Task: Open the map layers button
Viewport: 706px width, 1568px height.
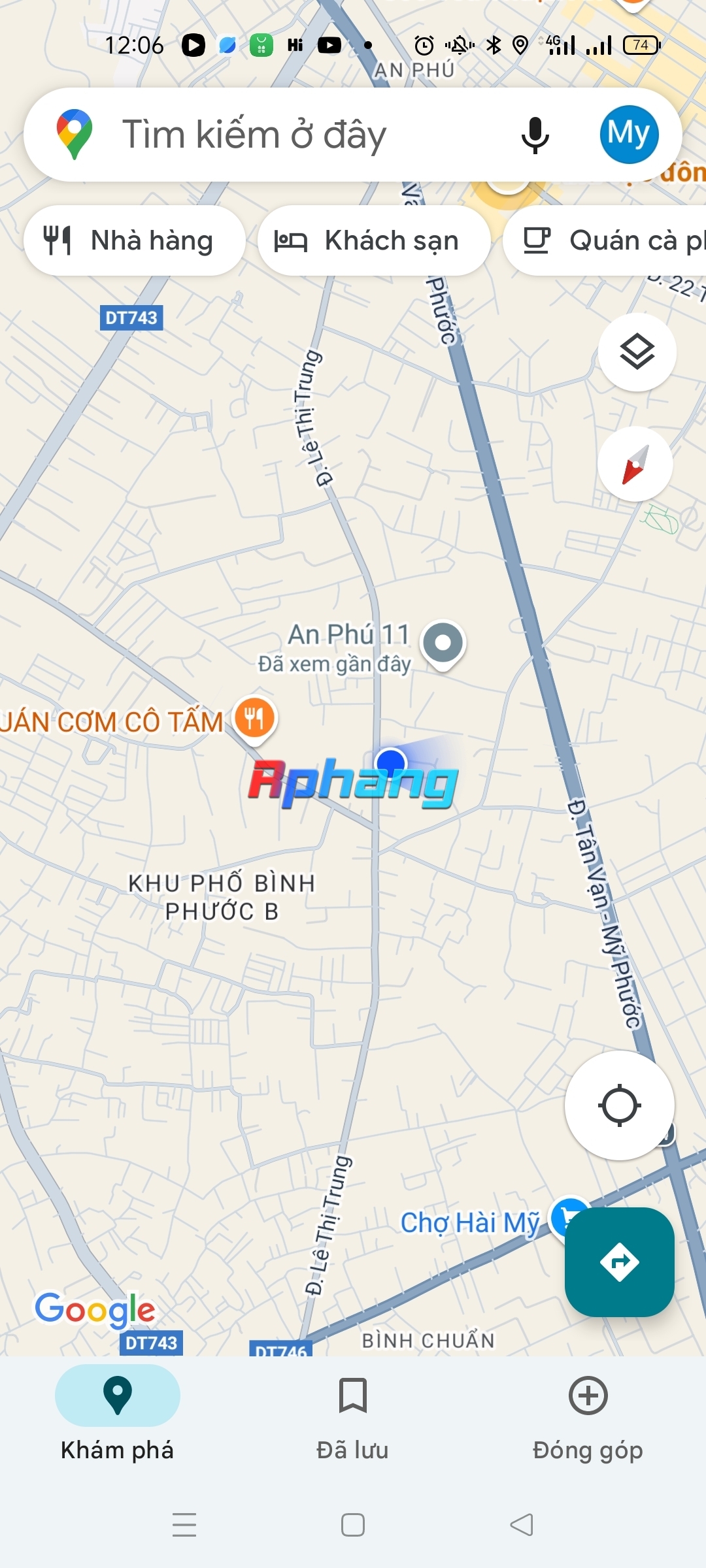Action: tap(637, 352)
